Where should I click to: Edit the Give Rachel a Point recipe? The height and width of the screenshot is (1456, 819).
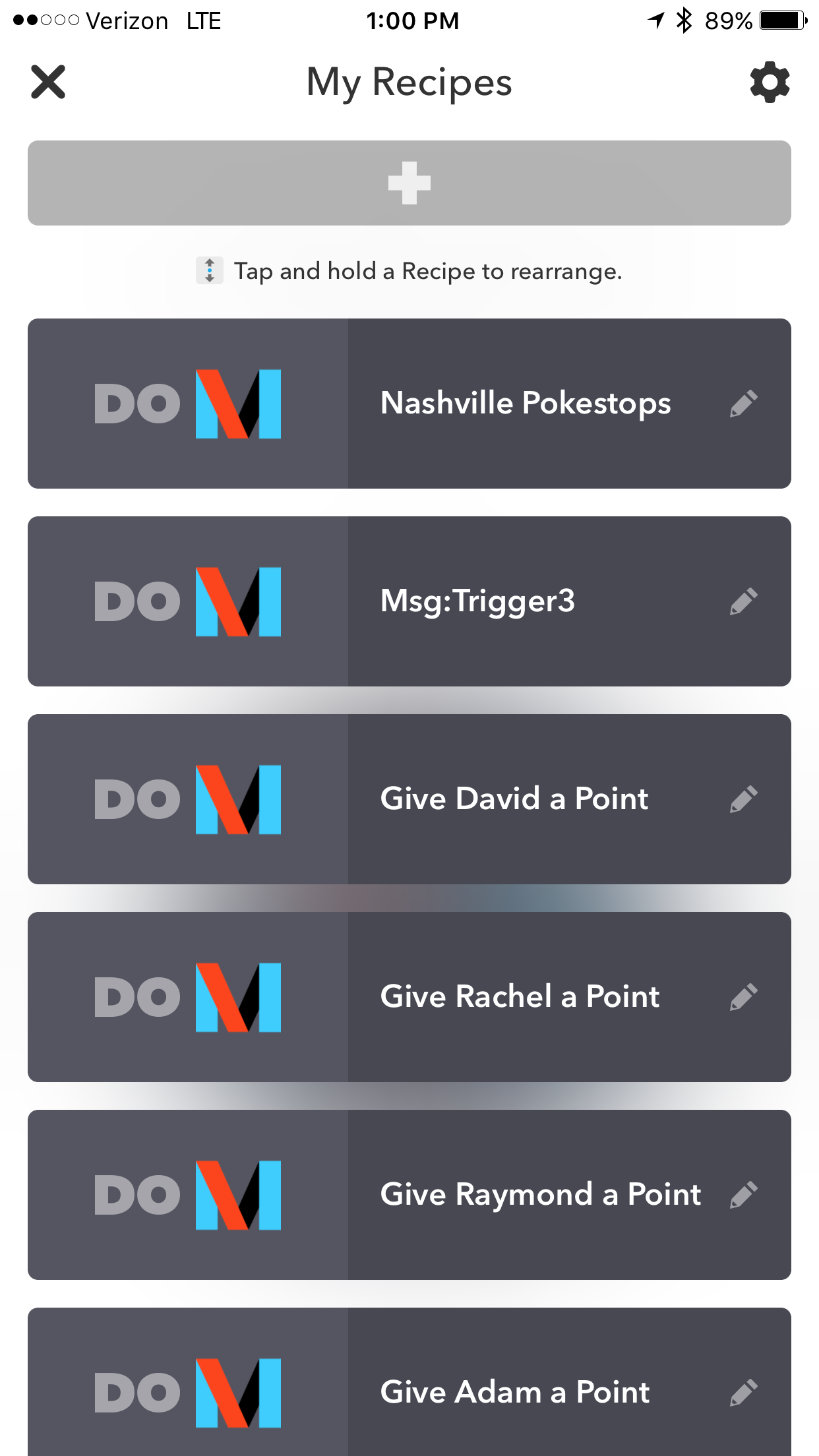point(744,996)
